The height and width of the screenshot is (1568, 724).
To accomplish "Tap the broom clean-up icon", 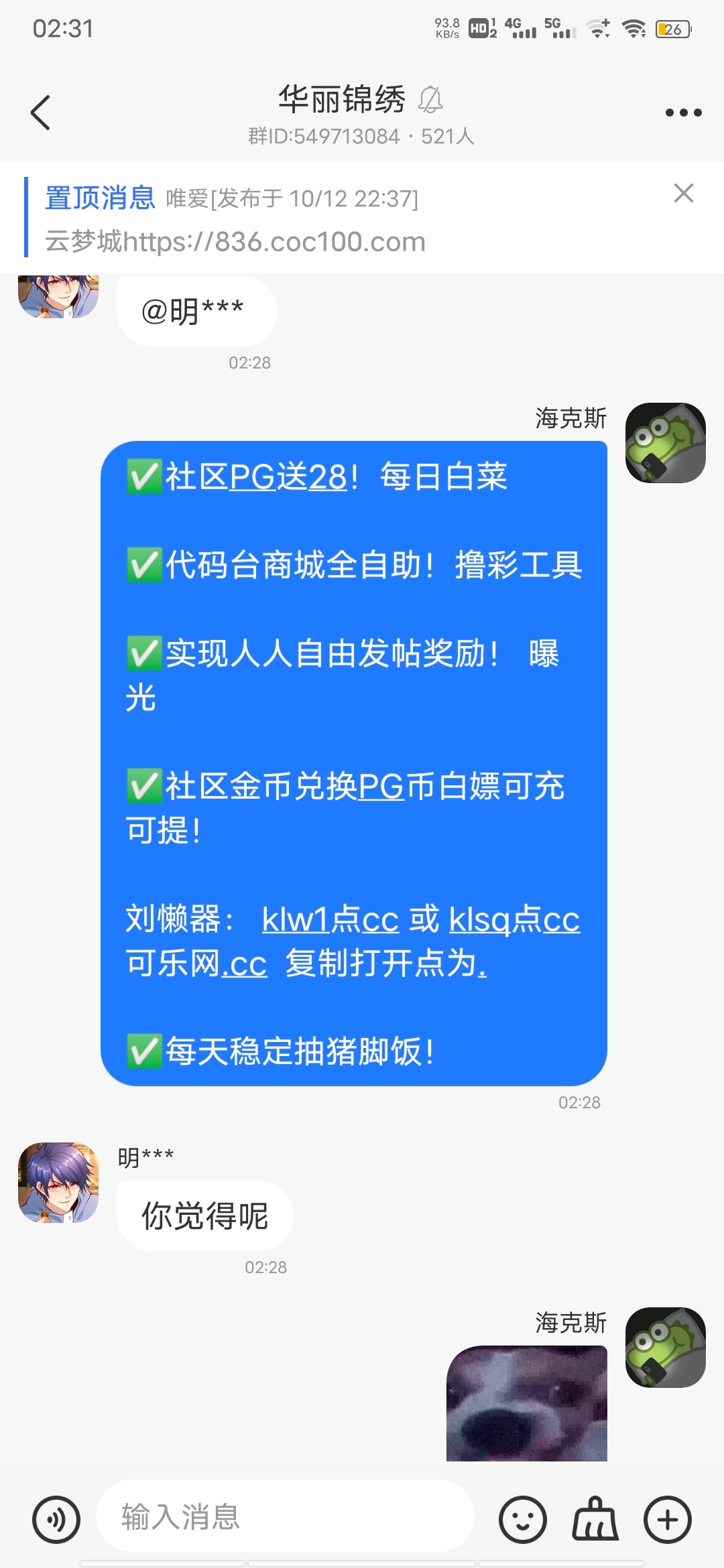I will click(x=595, y=1520).
